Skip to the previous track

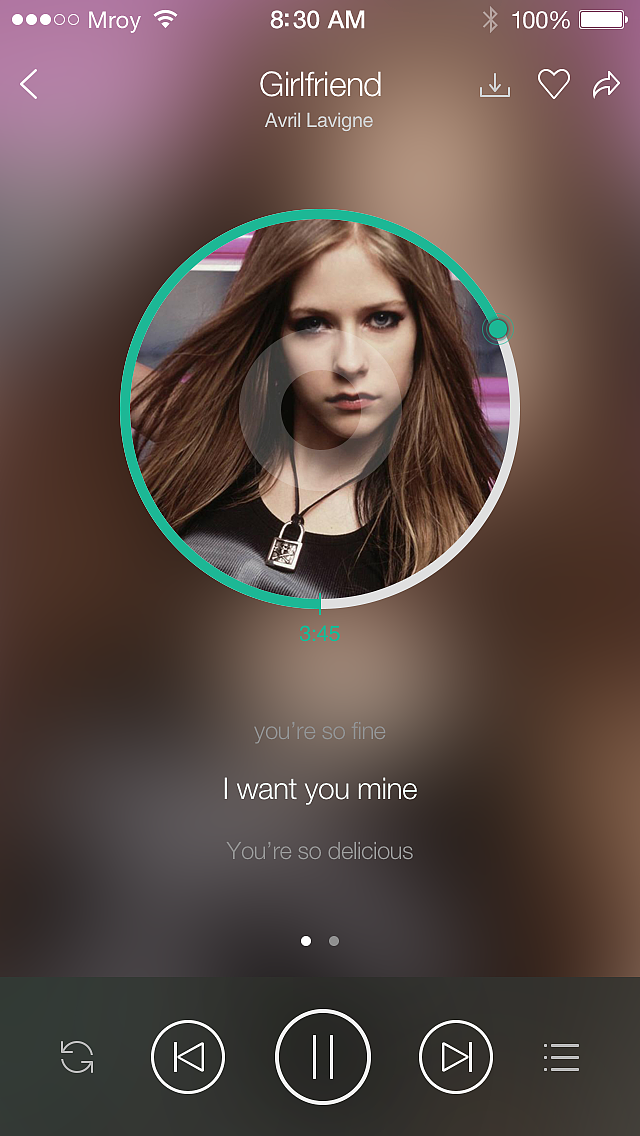(188, 1057)
